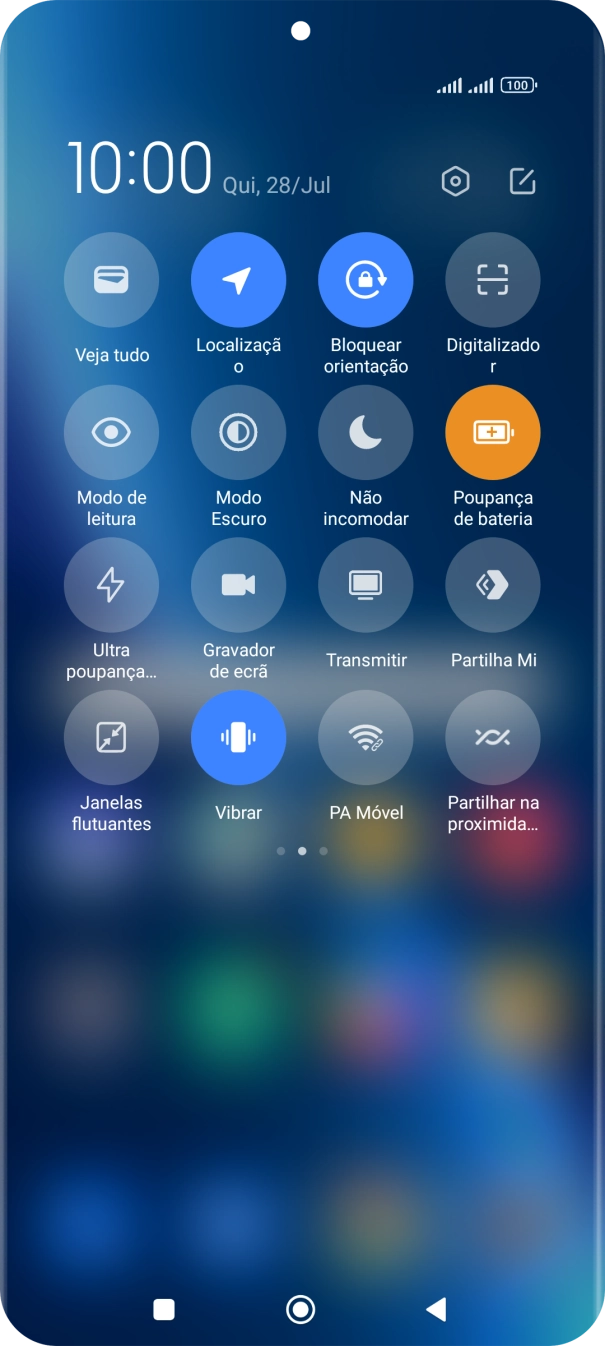Enable Partilha Mi
Image resolution: width=605 pixels, height=1346 pixels.
(492, 585)
